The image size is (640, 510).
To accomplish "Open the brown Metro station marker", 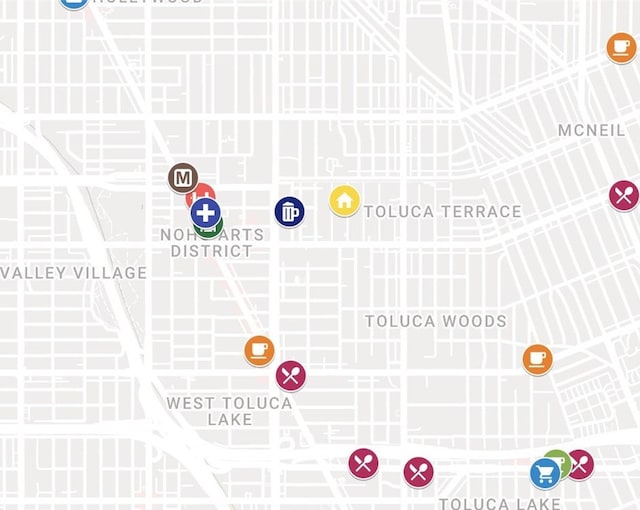I will 182,179.
